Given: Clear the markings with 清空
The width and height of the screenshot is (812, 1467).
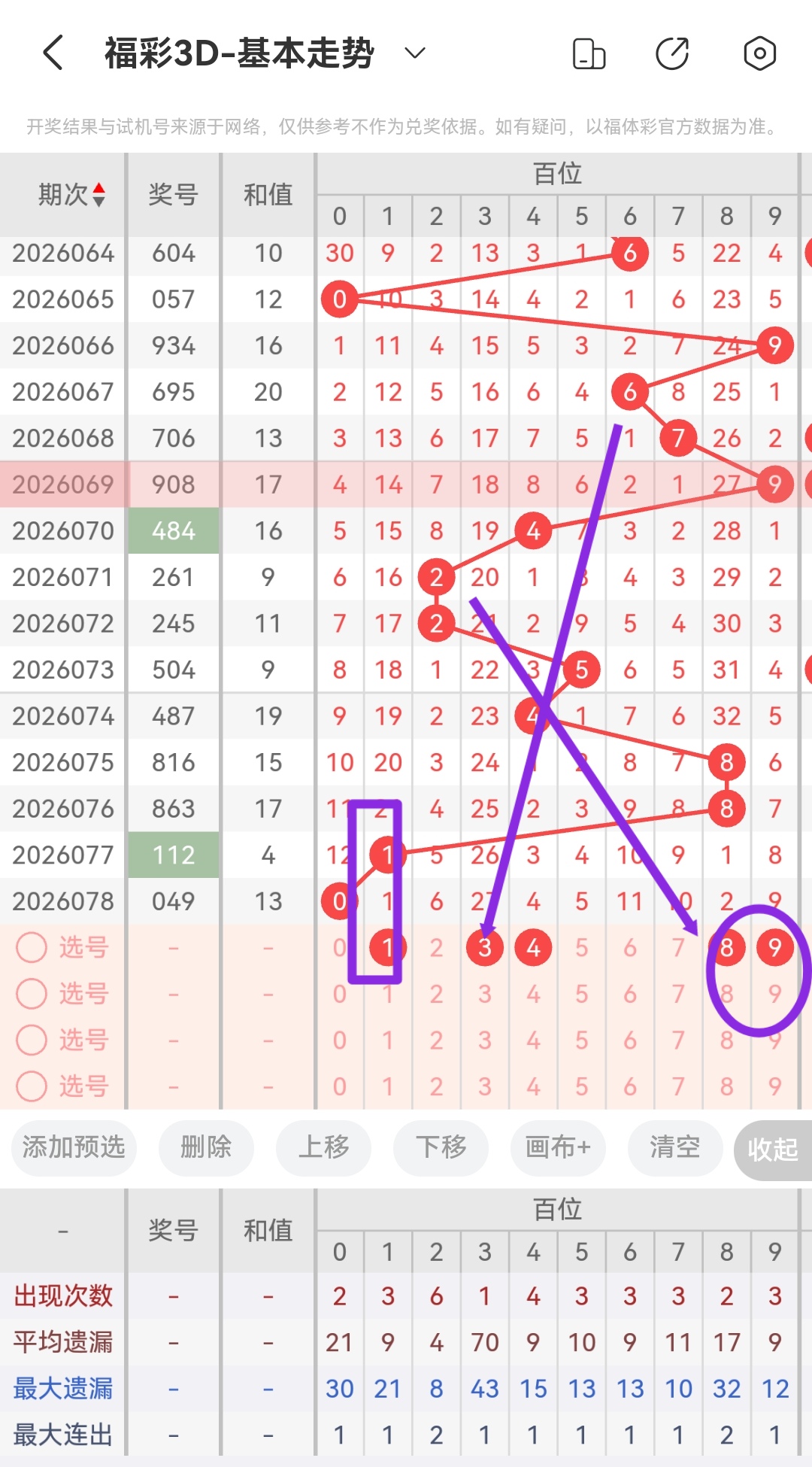Looking at the screenshot, I should coord(675,1147).
